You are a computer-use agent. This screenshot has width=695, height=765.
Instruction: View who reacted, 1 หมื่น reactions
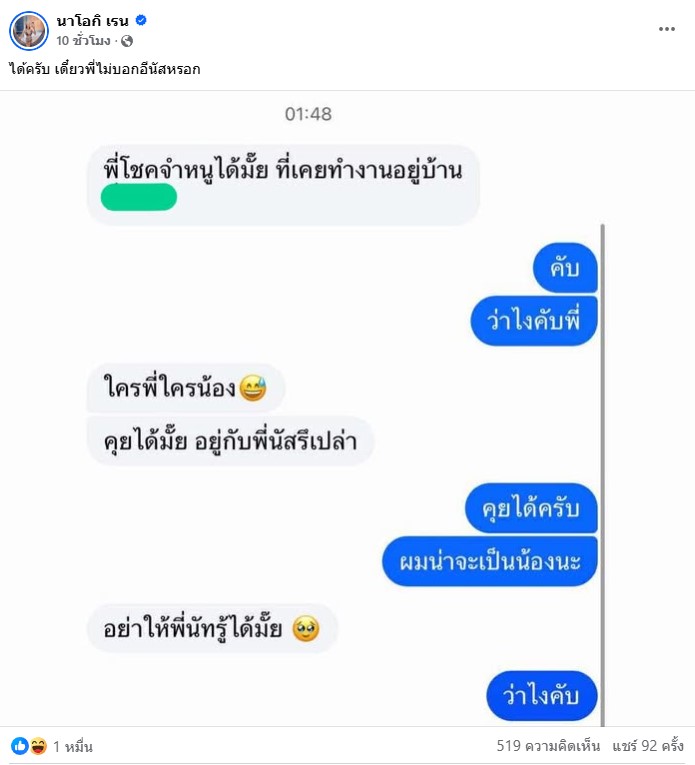72,746
